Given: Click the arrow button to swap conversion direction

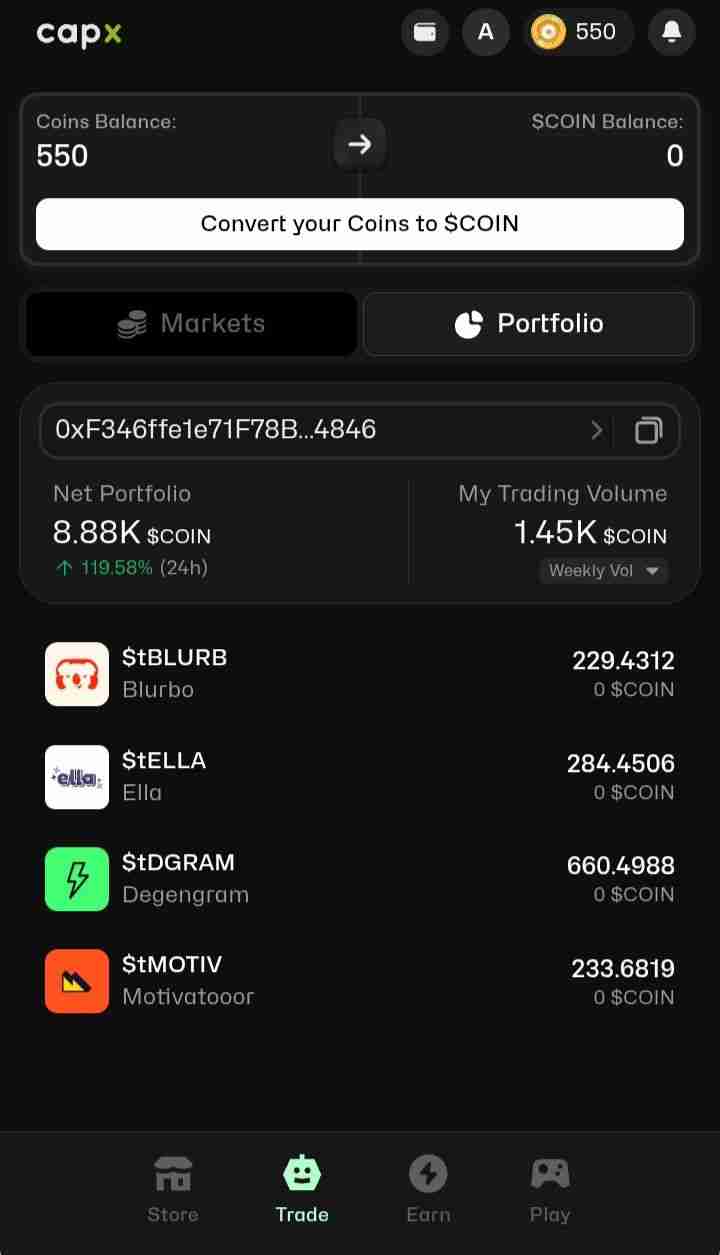Looking at the screenshot, I should click(x=359, y=144).
